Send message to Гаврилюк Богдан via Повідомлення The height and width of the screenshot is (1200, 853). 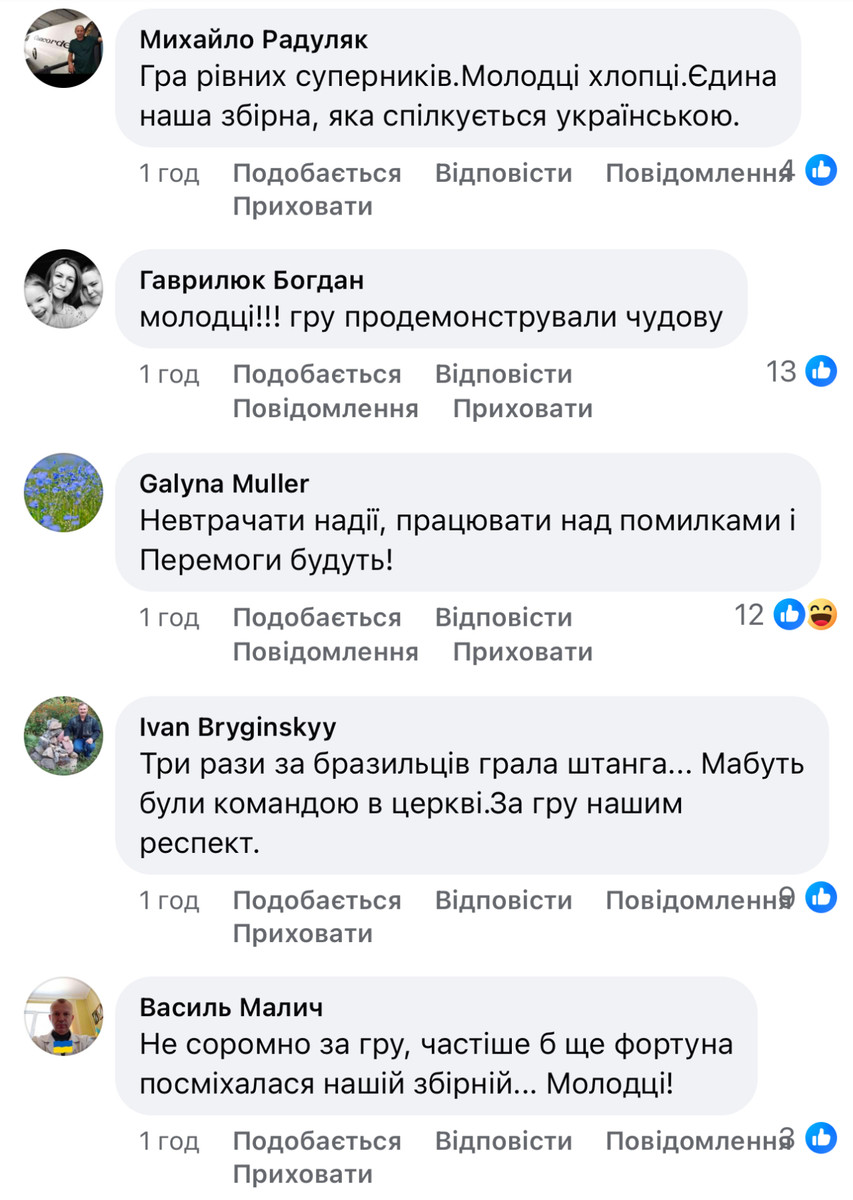325,408
